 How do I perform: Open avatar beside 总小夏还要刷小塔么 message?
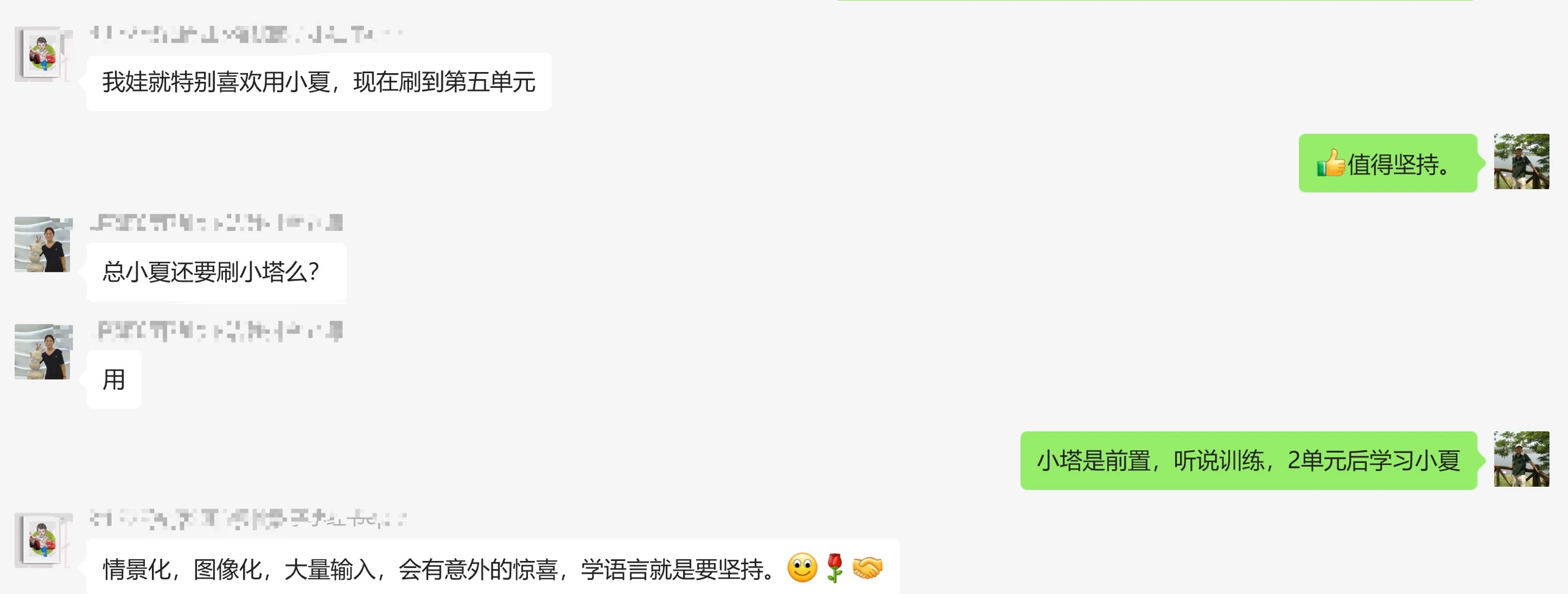click(x=42, y=244)
